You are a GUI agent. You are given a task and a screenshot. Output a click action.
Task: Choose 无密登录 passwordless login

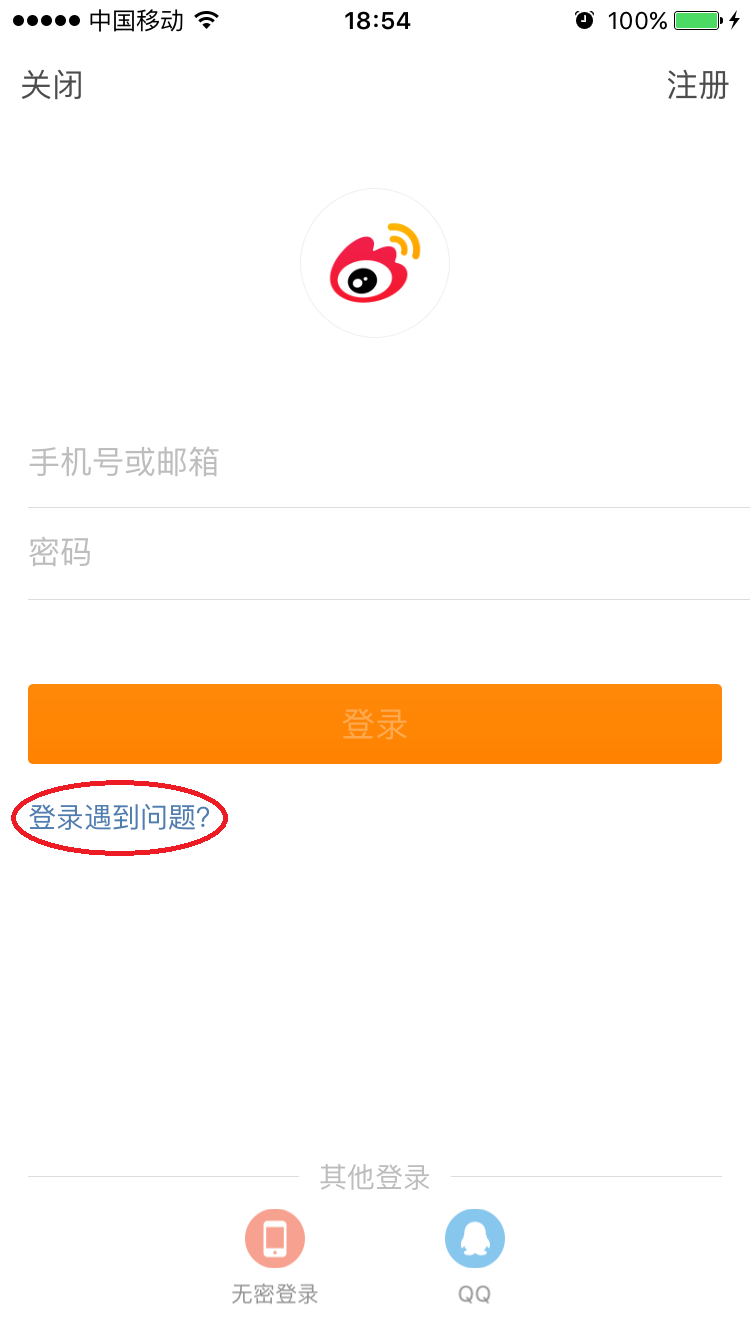pos(275,1240)
